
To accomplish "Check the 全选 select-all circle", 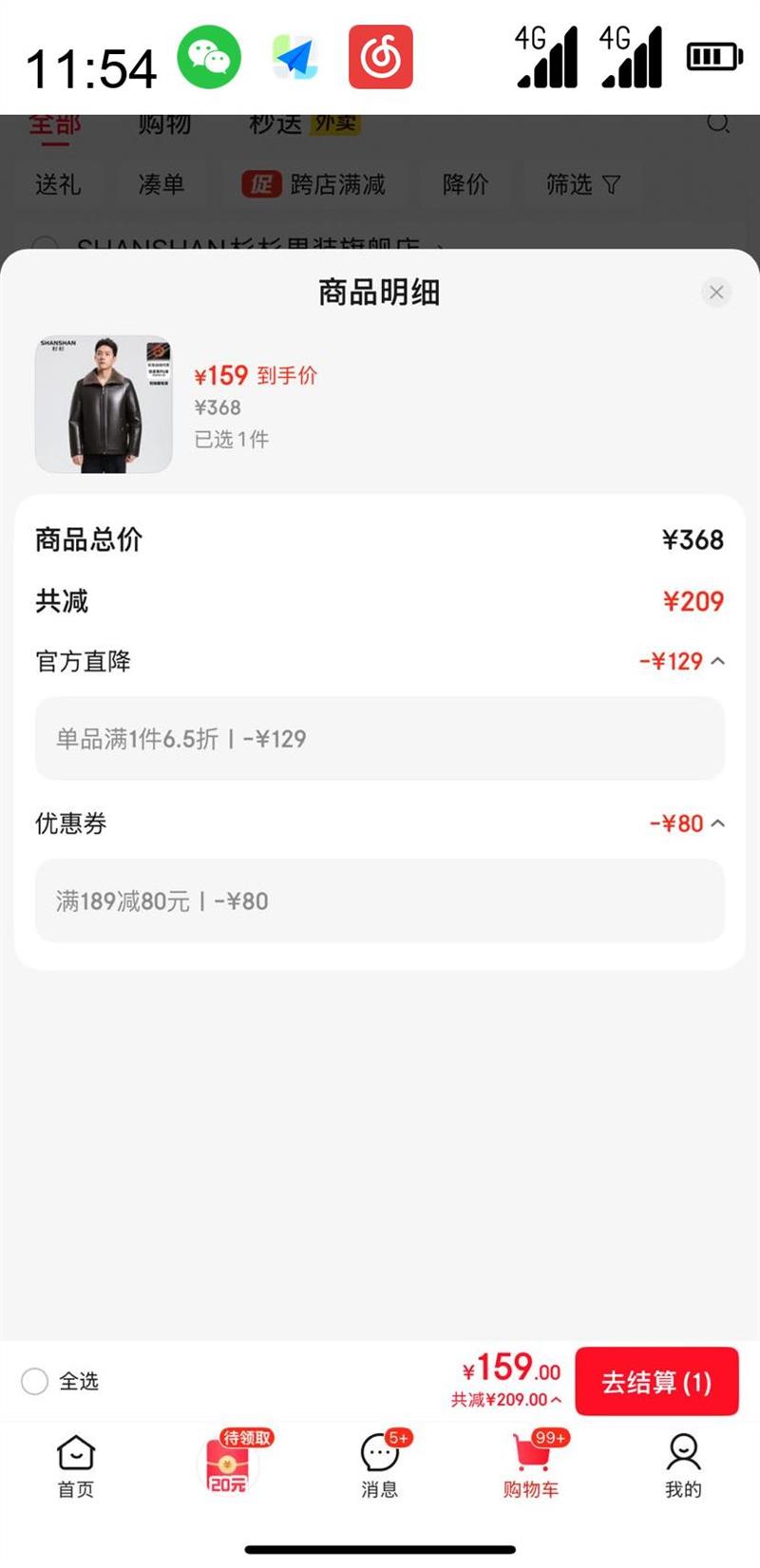I will click(x=34, y=1381).
